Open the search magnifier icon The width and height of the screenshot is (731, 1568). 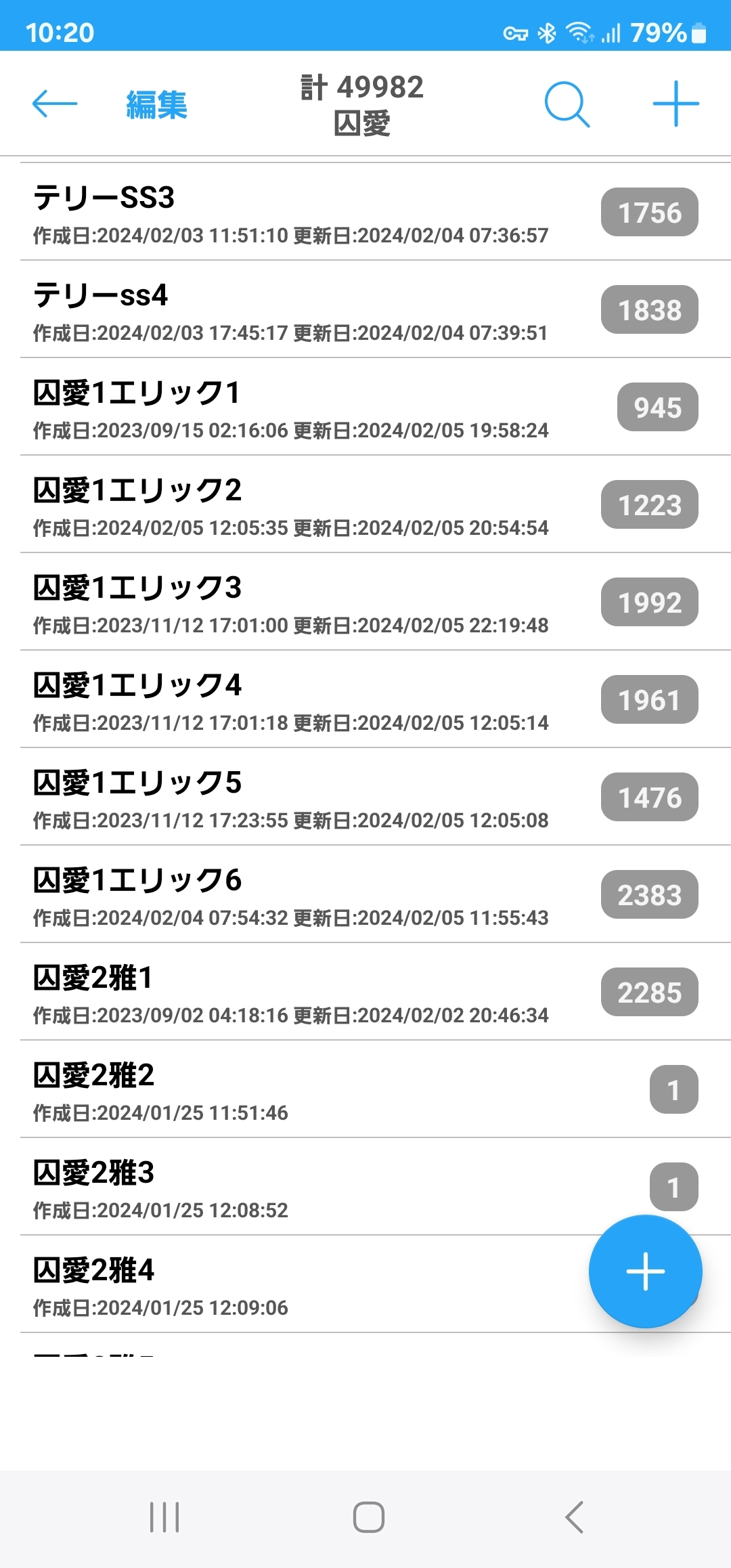tap(567, 104)
